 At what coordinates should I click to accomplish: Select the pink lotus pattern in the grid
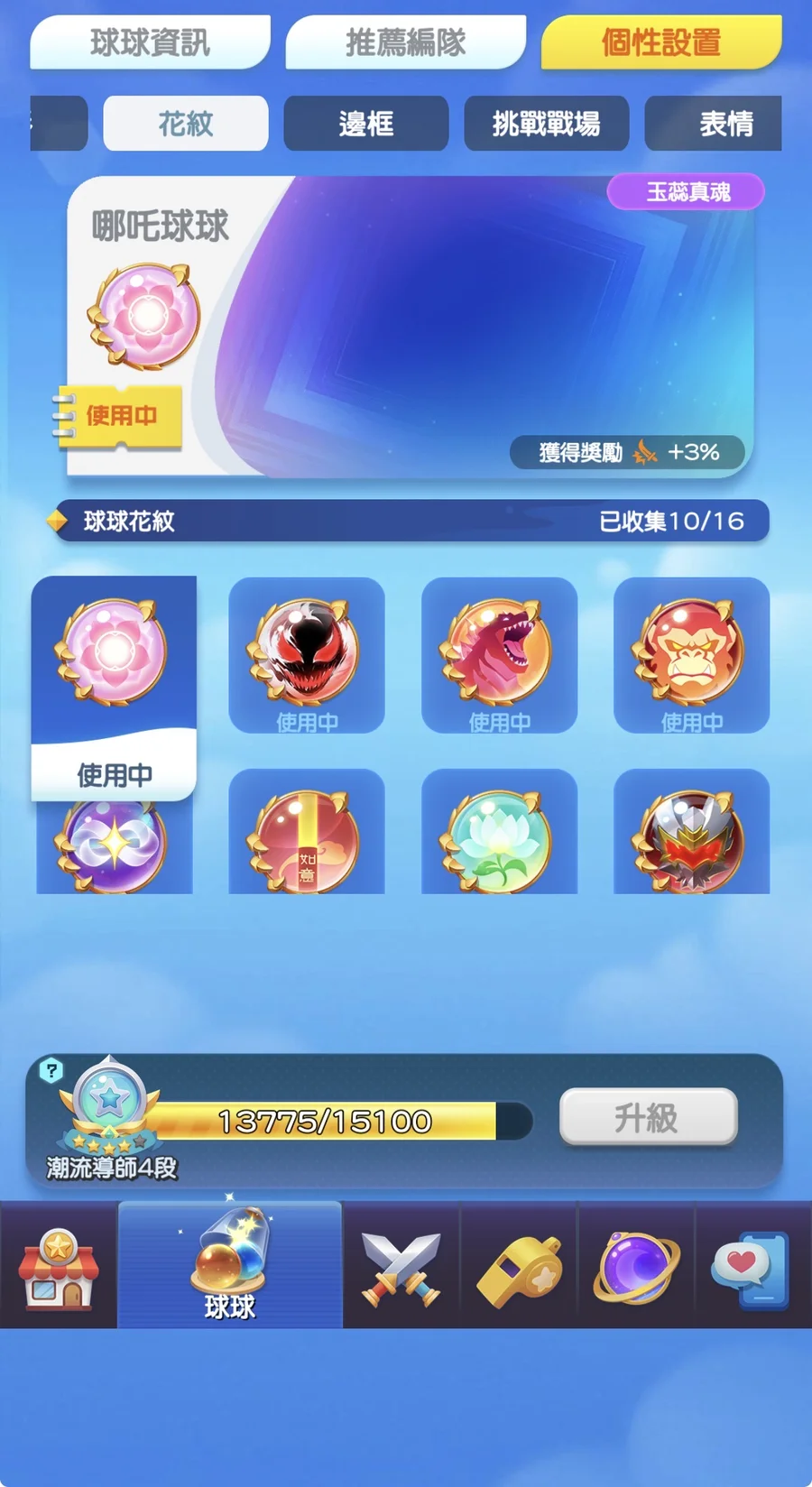[113, 652]
